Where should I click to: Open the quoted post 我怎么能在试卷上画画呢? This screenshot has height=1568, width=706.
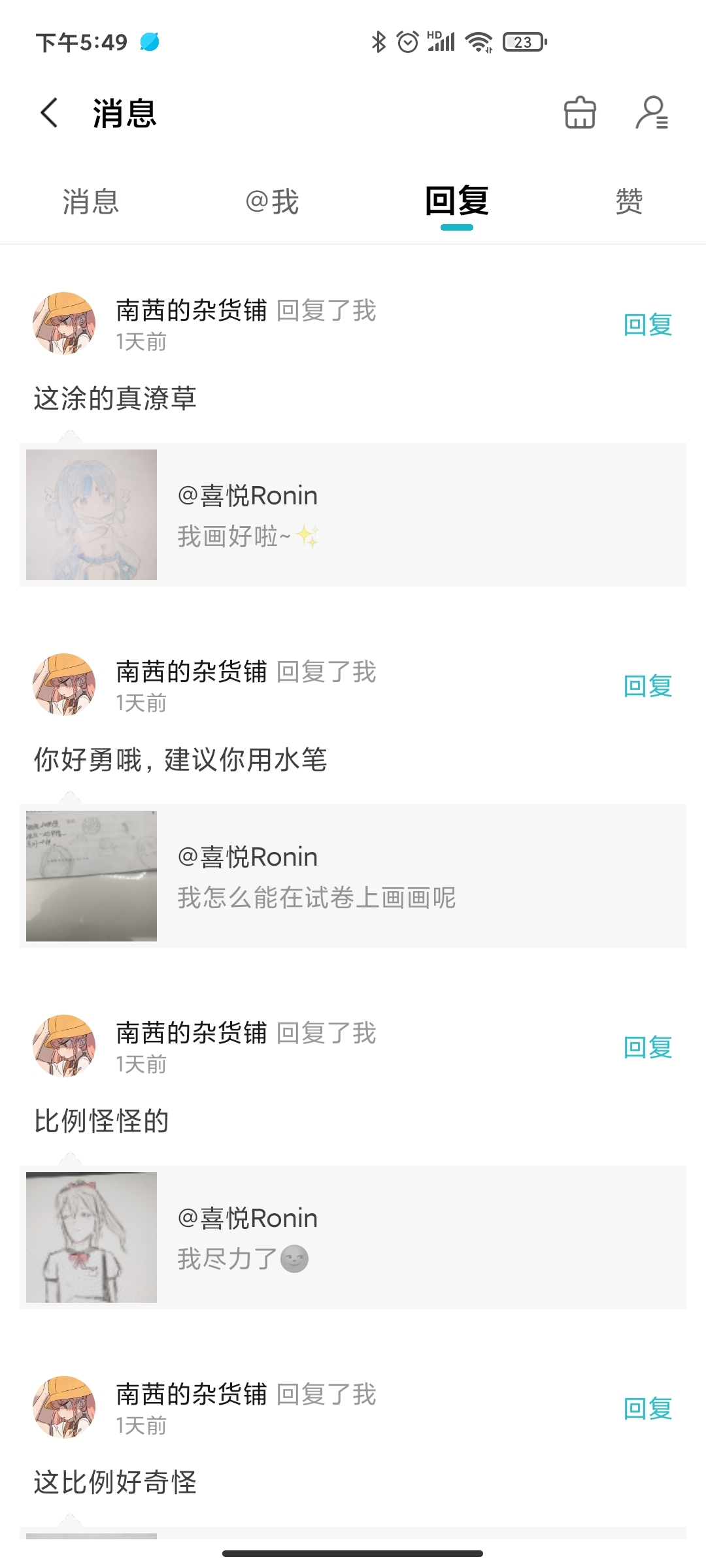(353, 876)
